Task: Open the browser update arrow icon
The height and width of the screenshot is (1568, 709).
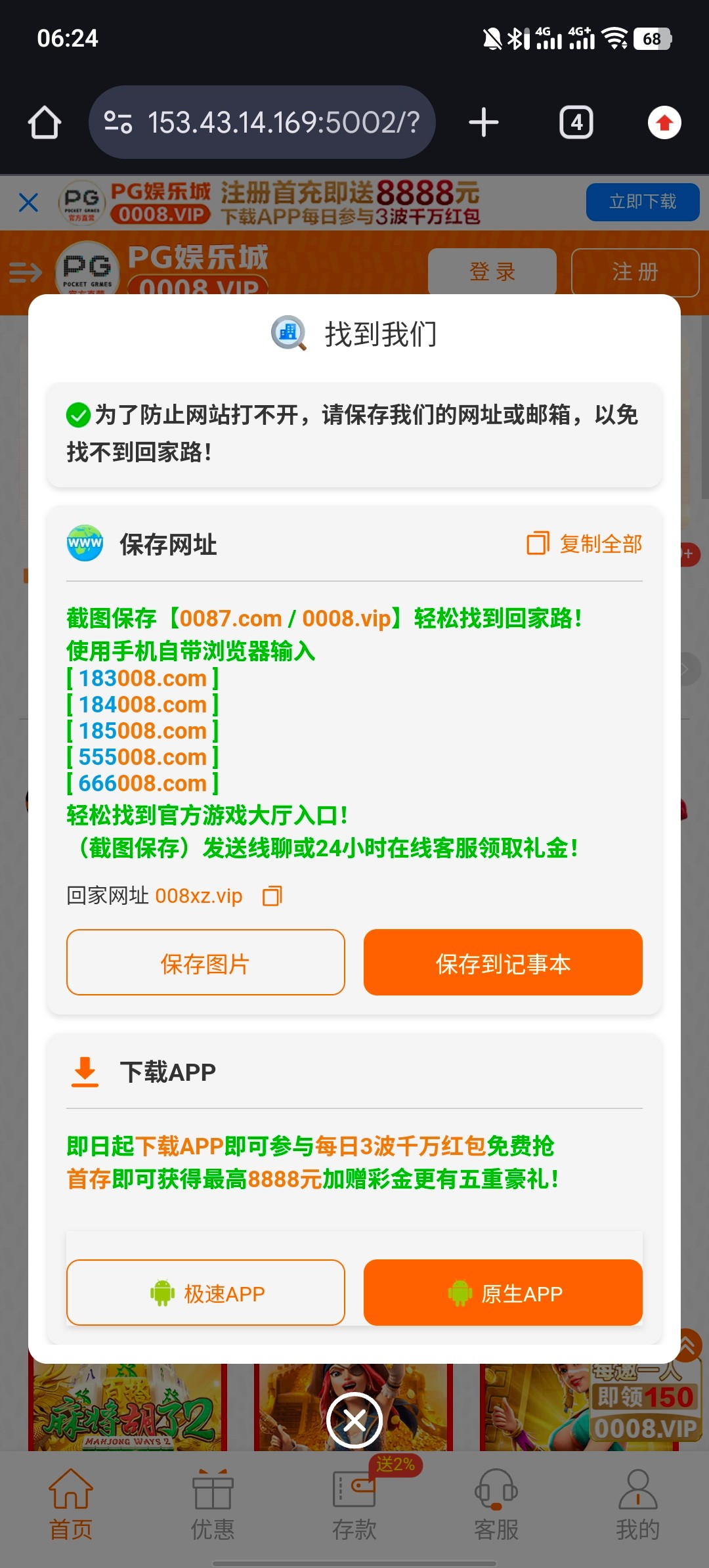Action: click(x=664, y=123)
